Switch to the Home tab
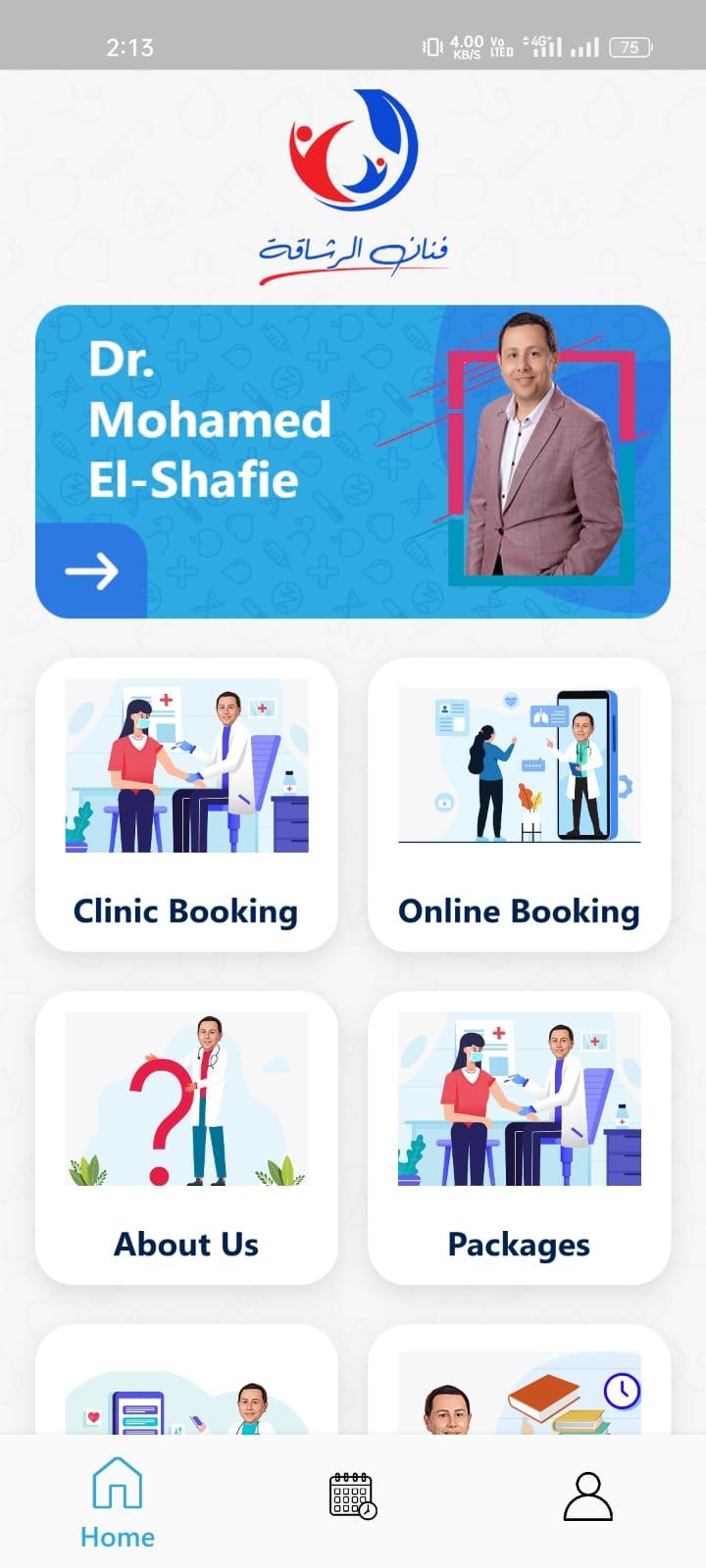This screenshot has height=1568, width=706. (118, 1502)
